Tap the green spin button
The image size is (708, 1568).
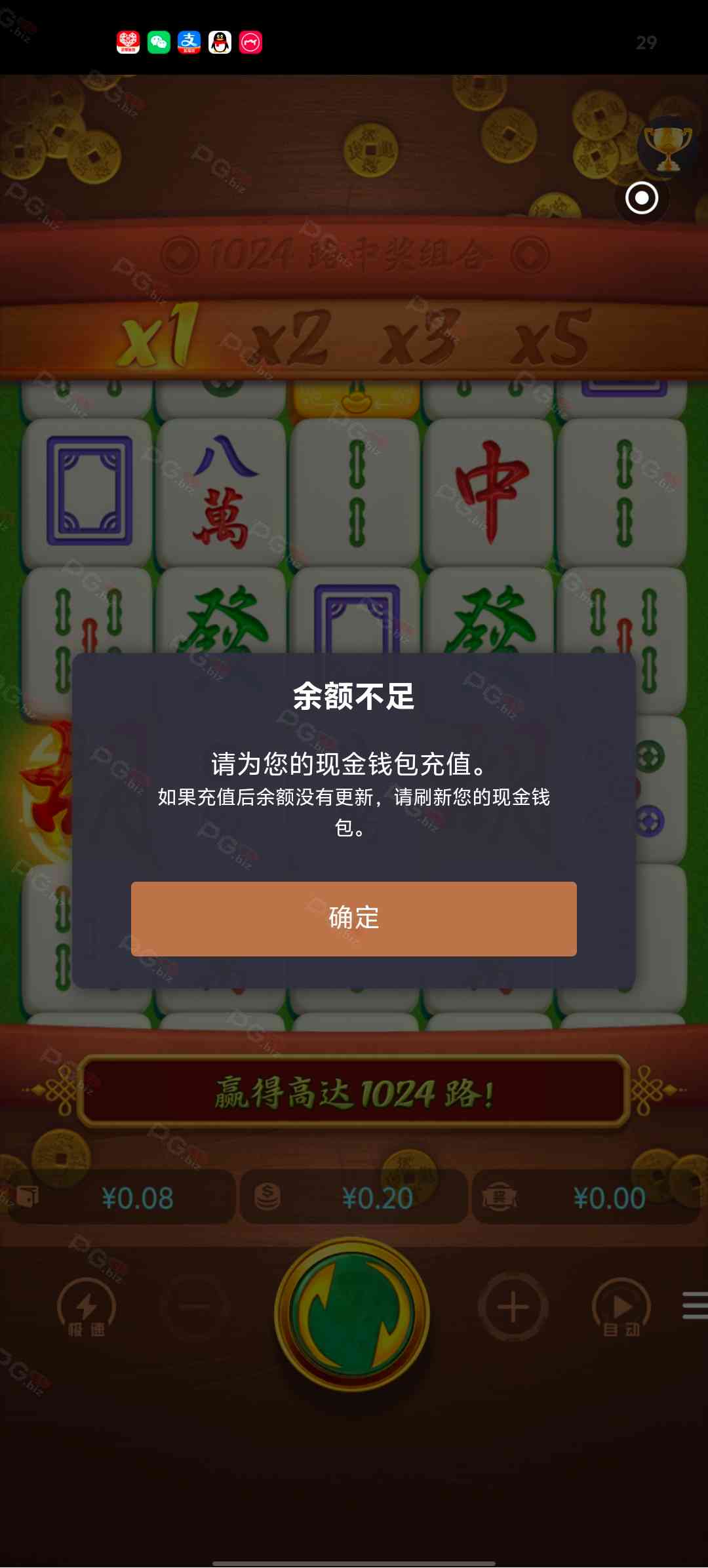352,1313
